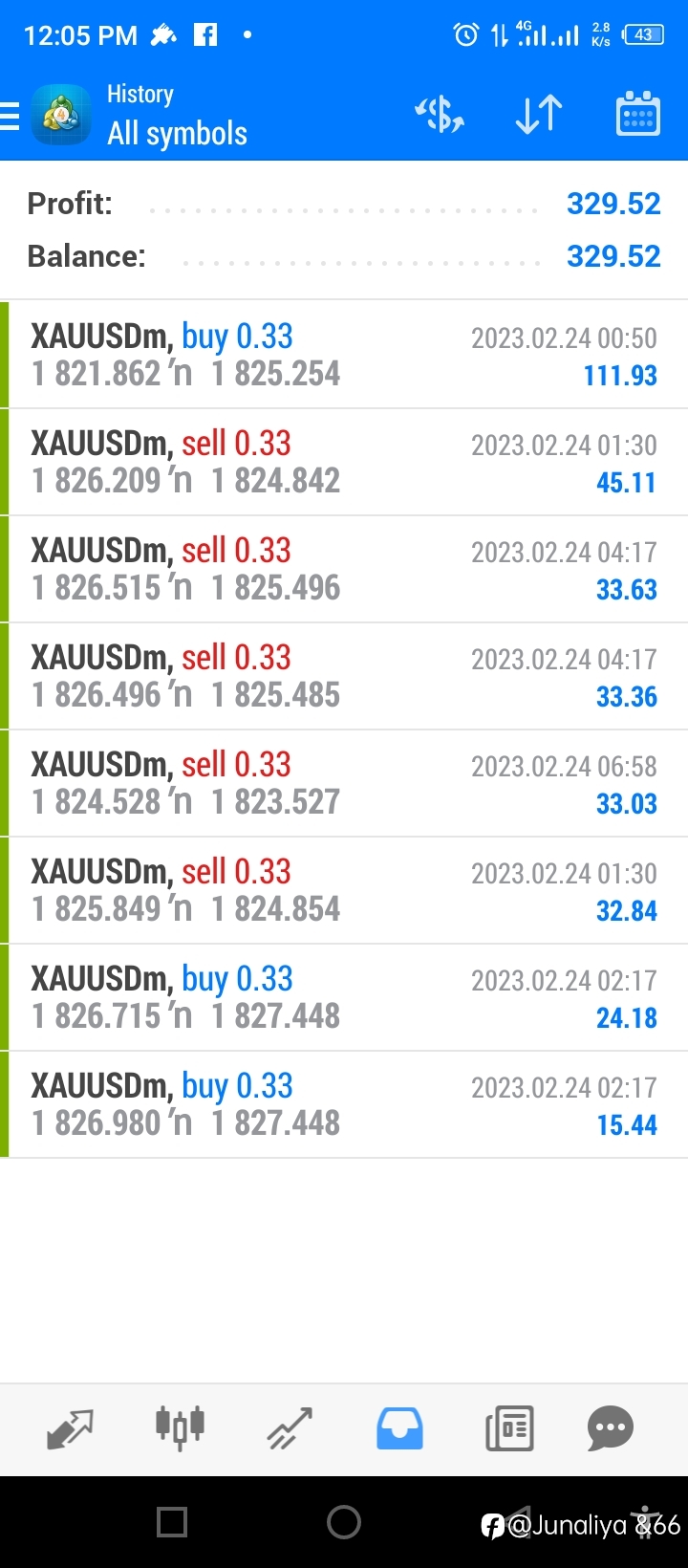The width and height of the screenshot is (688, 1568).
Task: View the sell trade with profit 33.36
Action: 344,676
